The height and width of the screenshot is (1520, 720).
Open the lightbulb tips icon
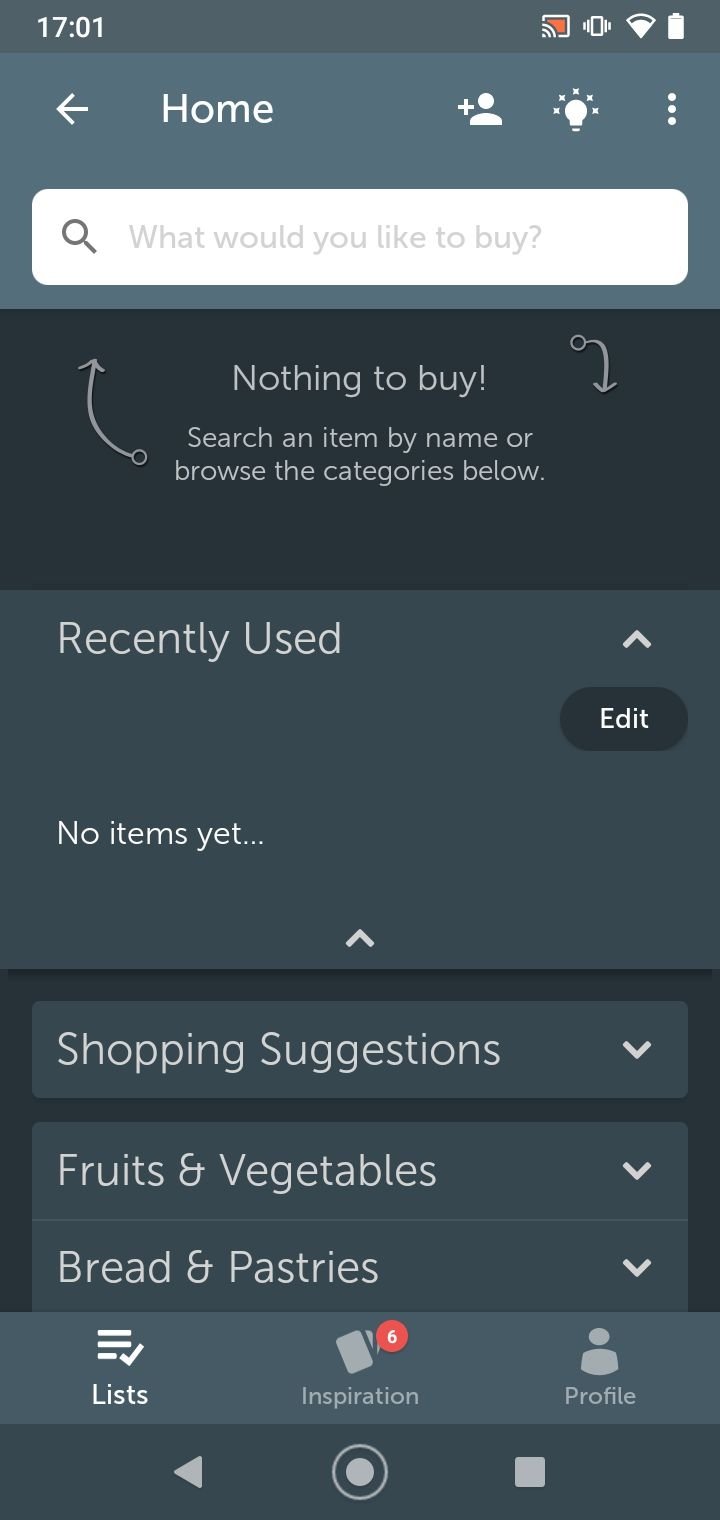(576, 109)
